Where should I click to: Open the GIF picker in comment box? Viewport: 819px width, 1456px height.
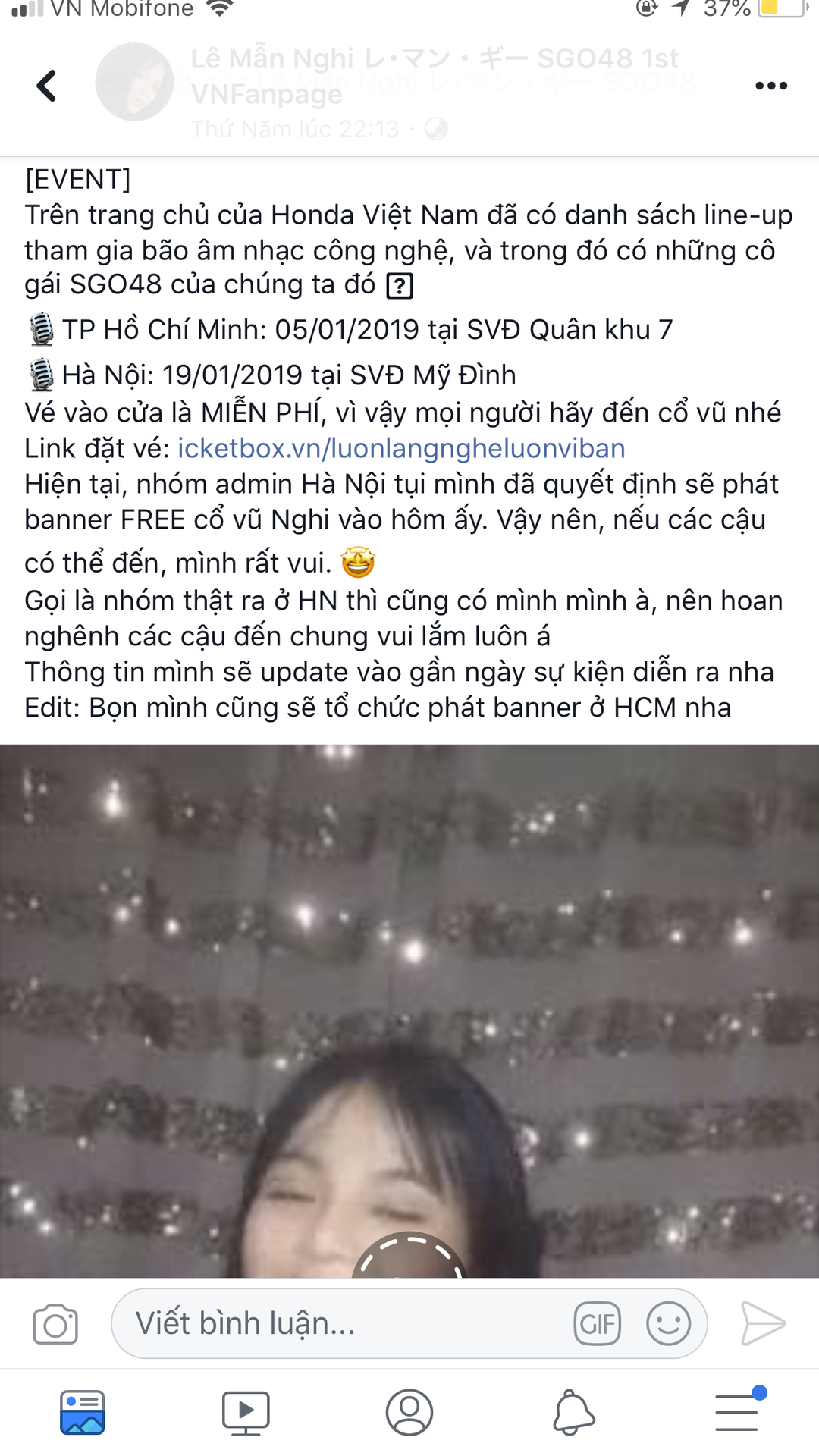point(597,1324)
